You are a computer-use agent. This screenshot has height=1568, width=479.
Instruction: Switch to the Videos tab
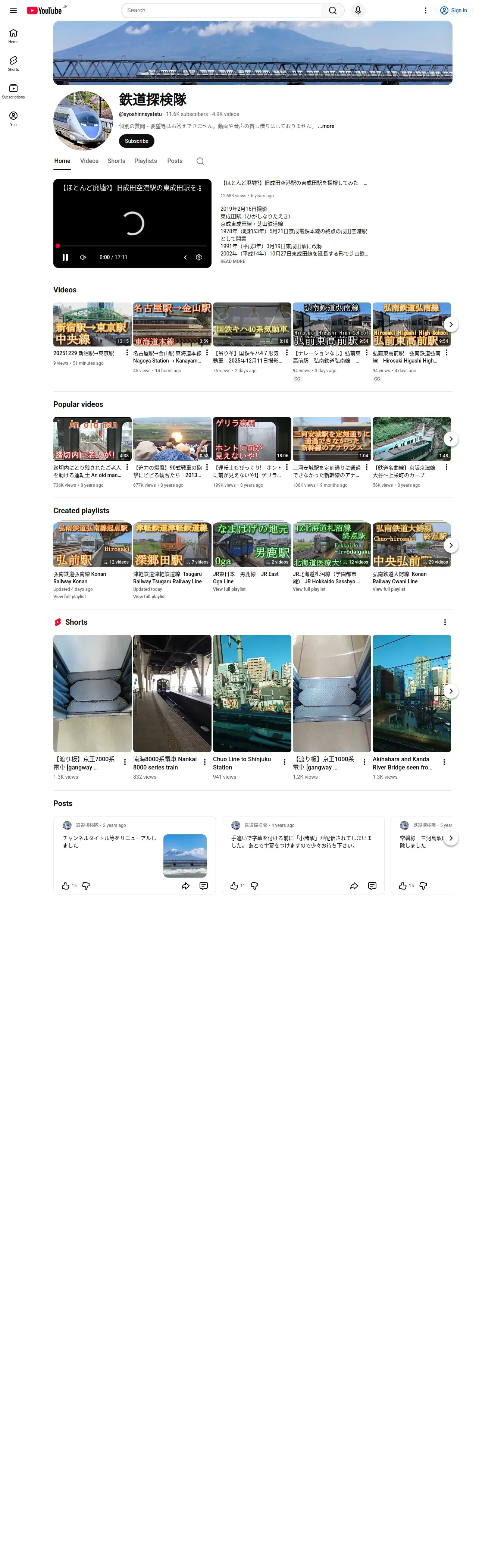(x=89, y=161)
